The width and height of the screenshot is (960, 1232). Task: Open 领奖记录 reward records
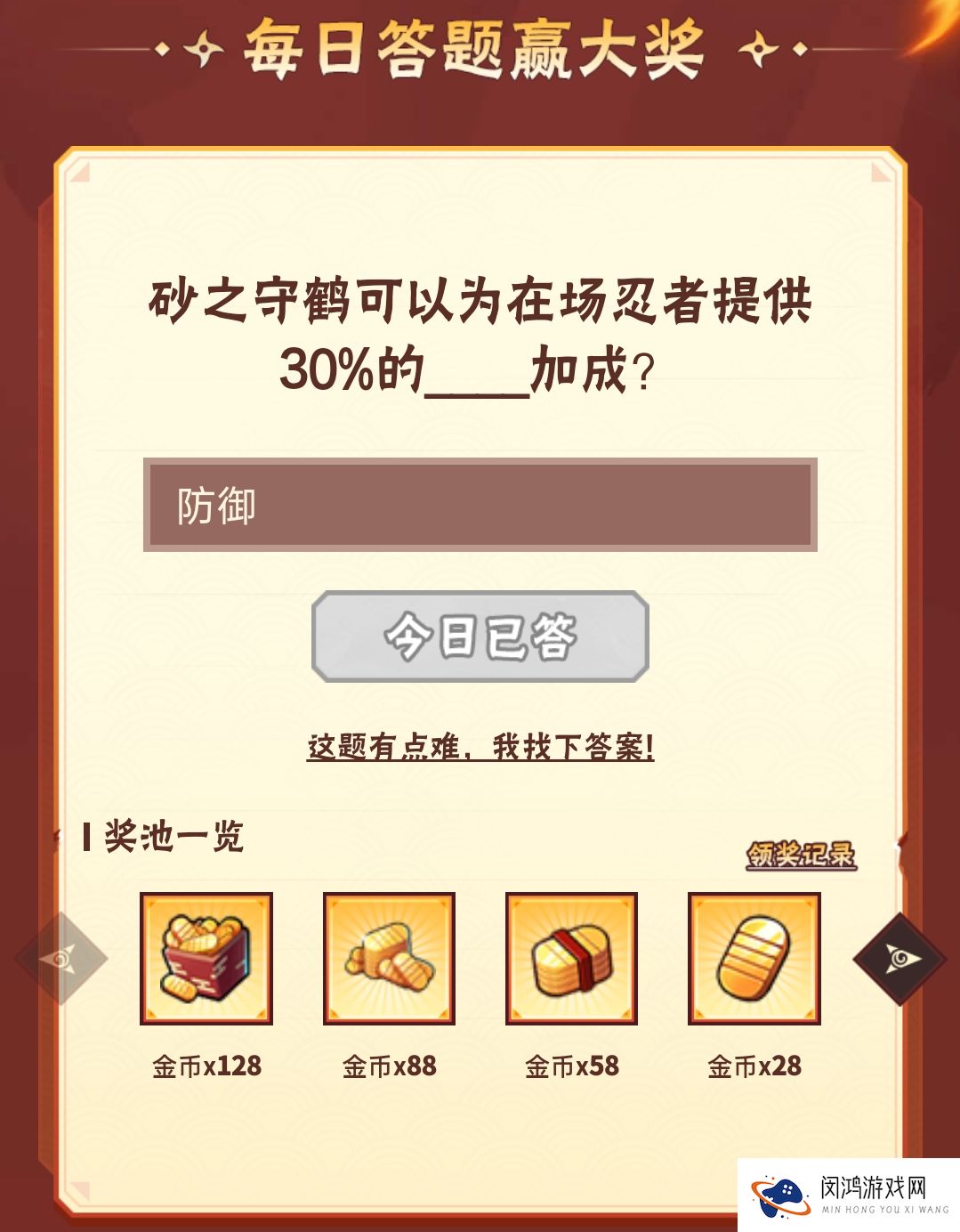pos(801,855)
